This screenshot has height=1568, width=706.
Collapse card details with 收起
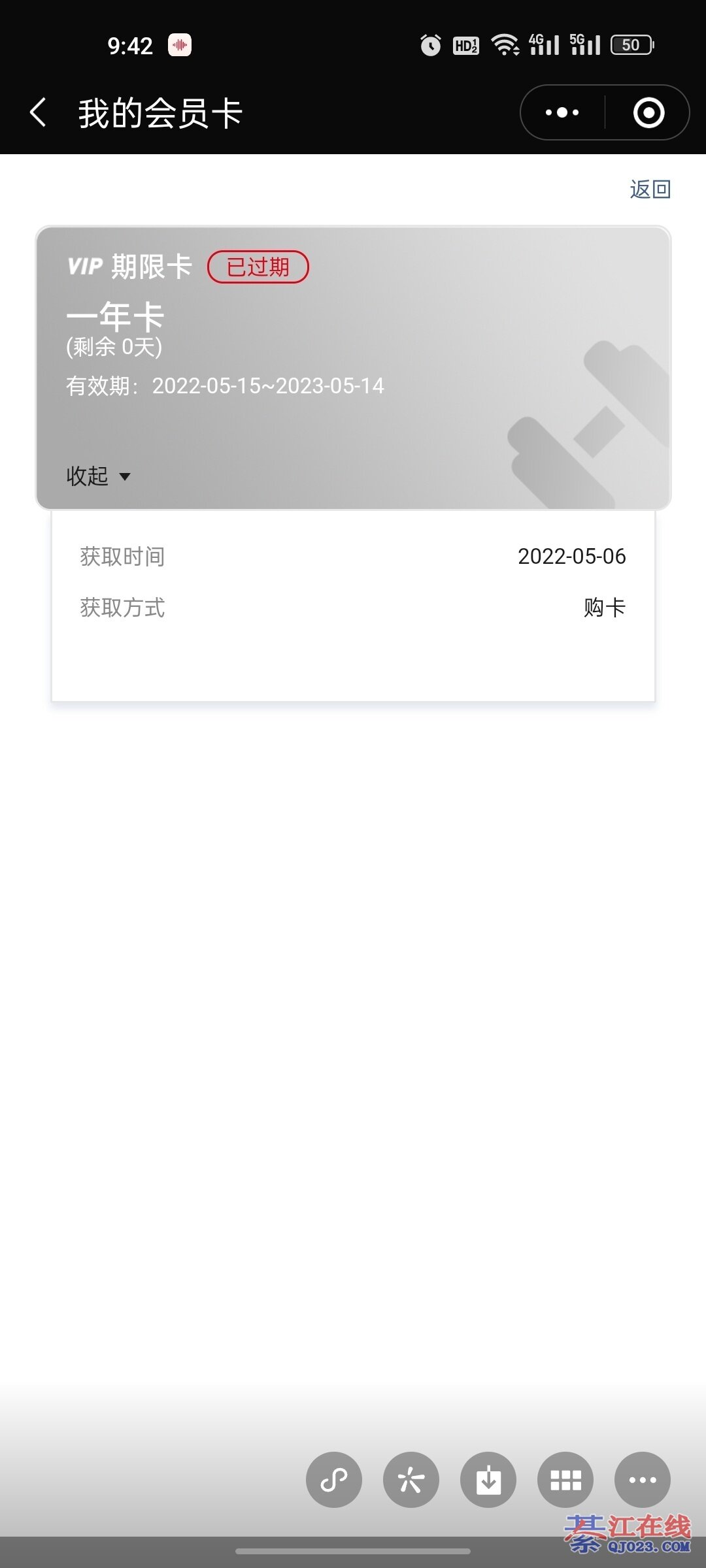(98, 476)
